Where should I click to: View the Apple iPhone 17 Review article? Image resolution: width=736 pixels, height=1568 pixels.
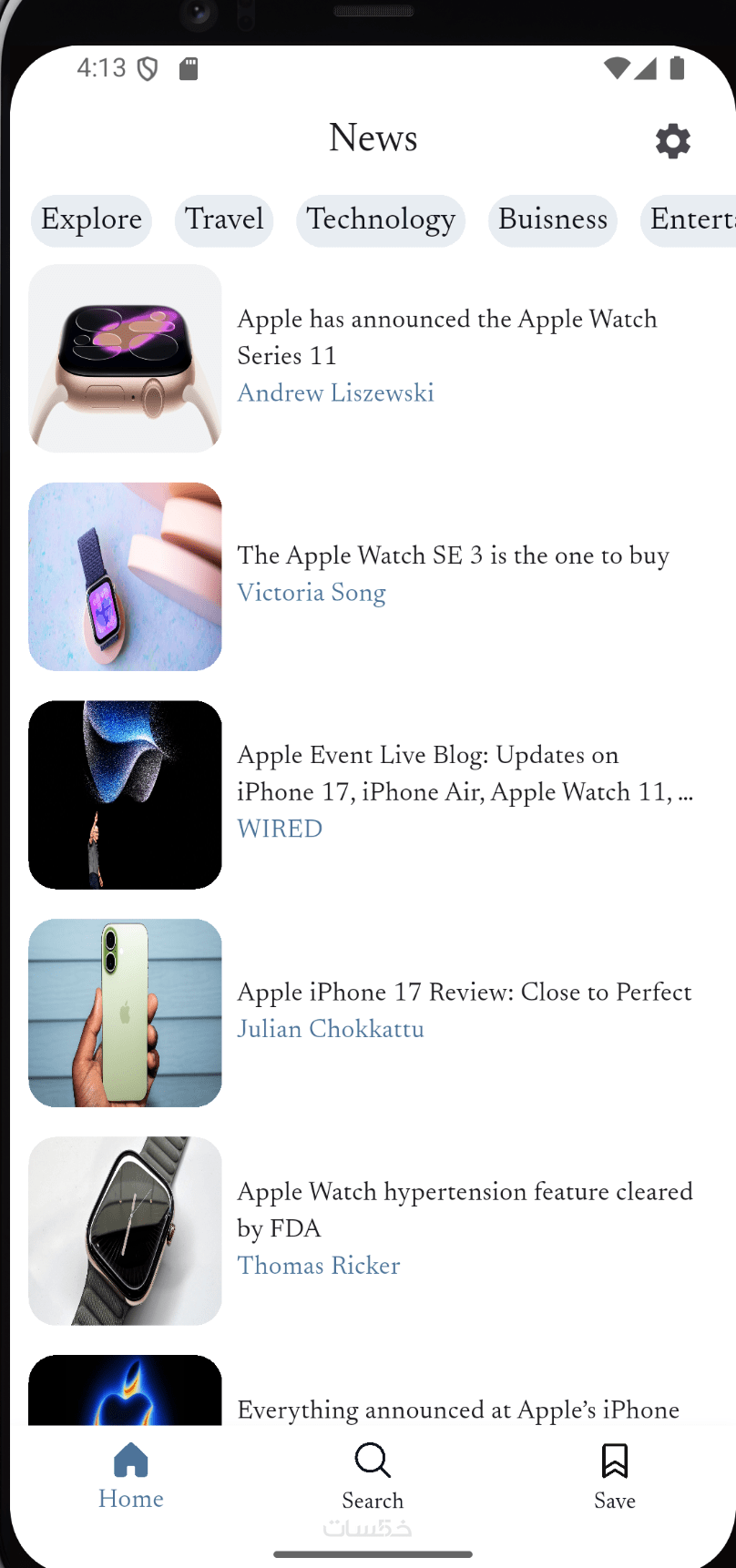point(368,1013)
